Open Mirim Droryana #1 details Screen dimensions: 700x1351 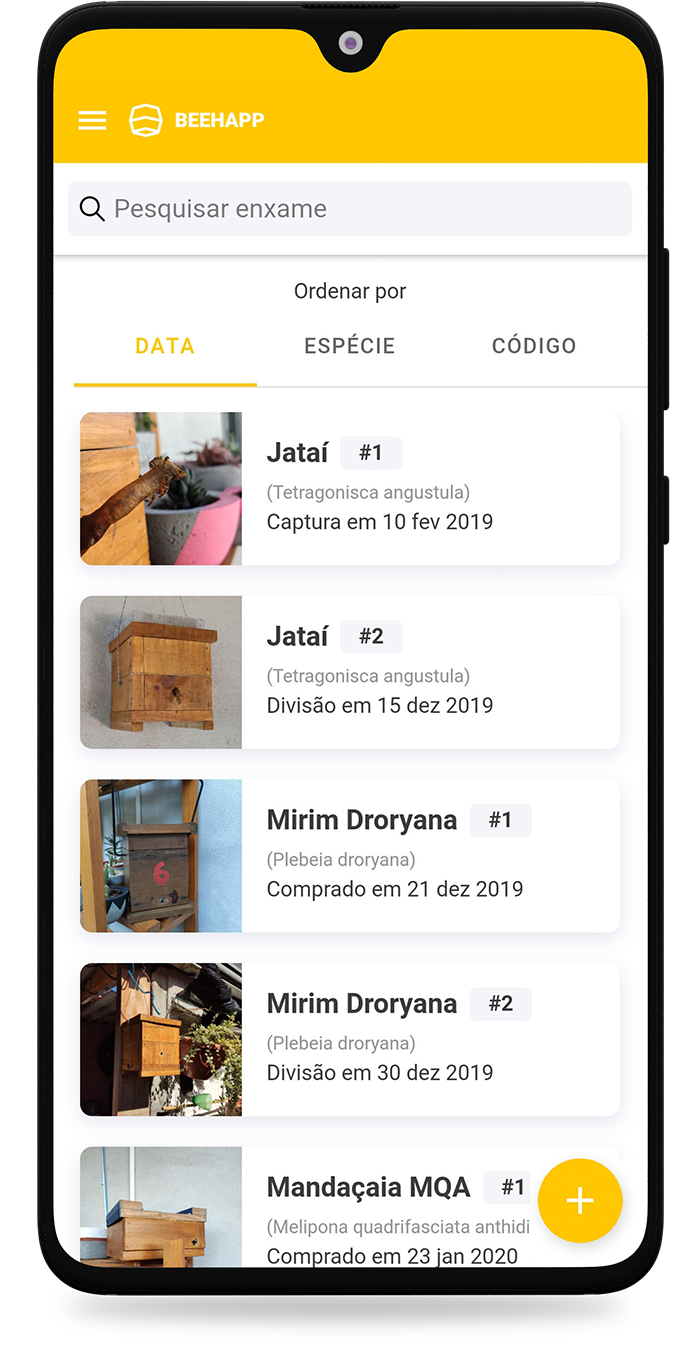coord(350,856)
